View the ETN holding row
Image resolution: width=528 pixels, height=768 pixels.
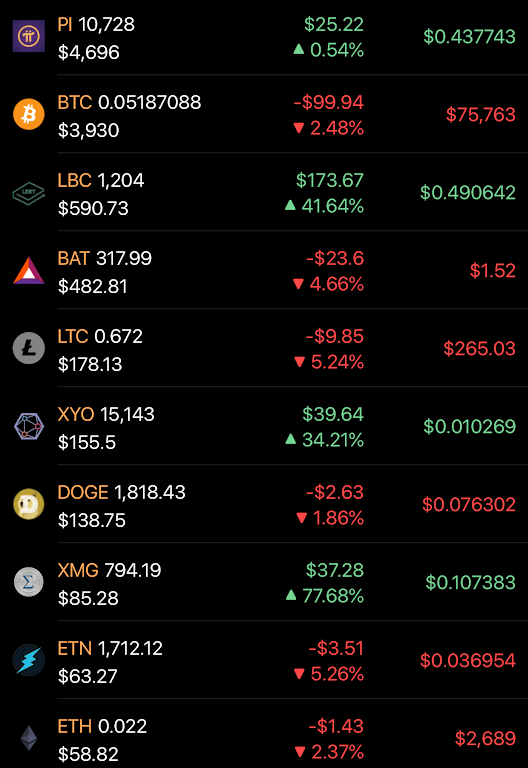point(264,659)
